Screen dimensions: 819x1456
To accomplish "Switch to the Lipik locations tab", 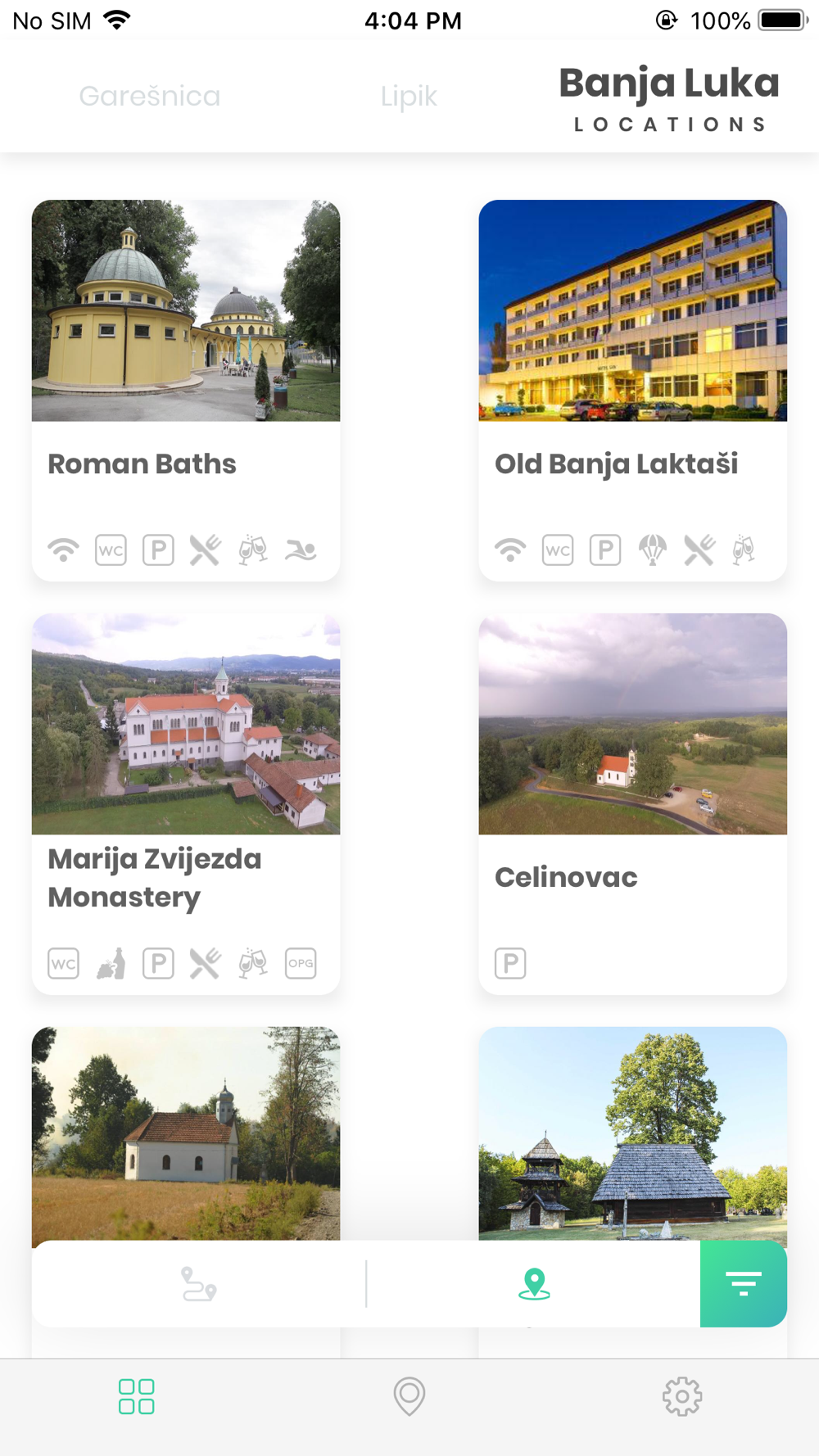I will [x=409, y=97].
